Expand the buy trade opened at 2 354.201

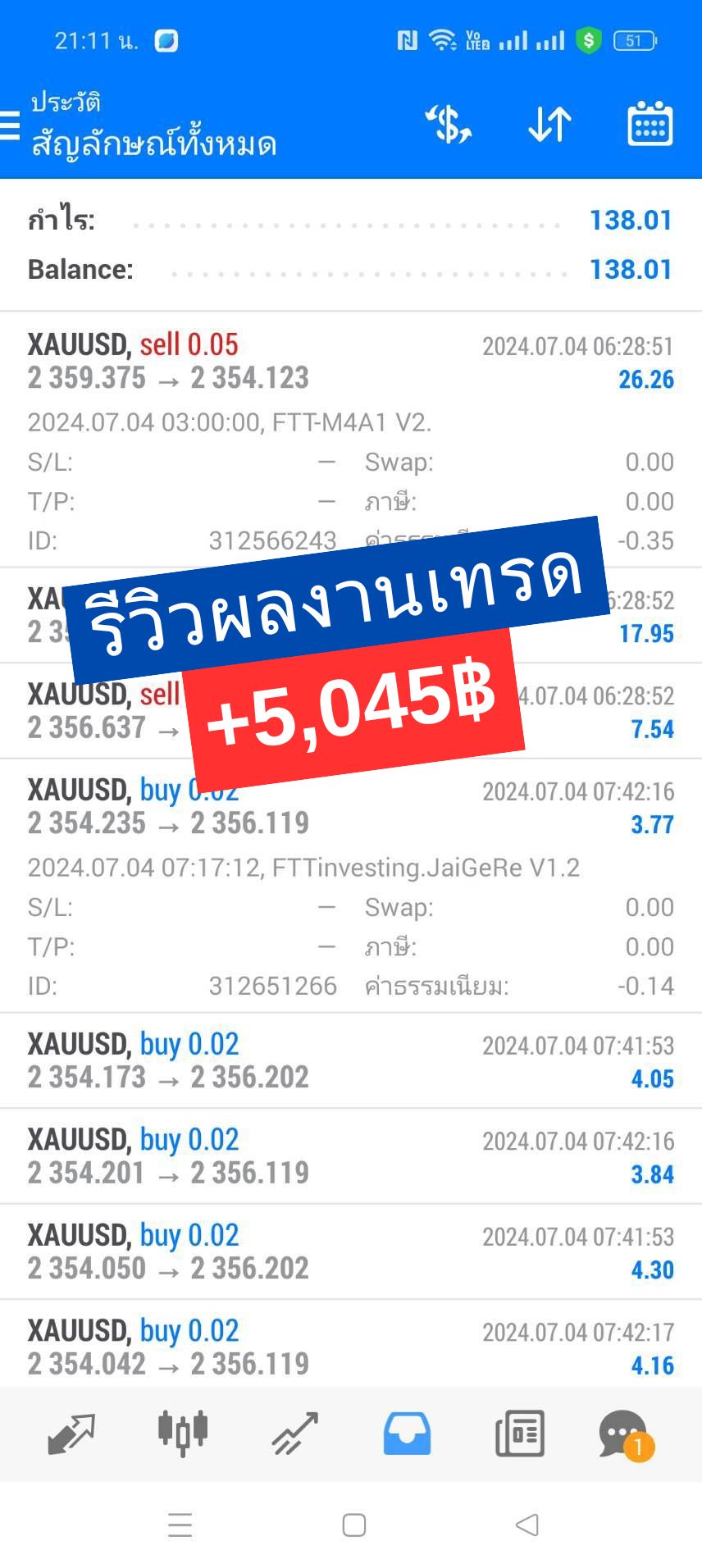tap(351, 1156)
